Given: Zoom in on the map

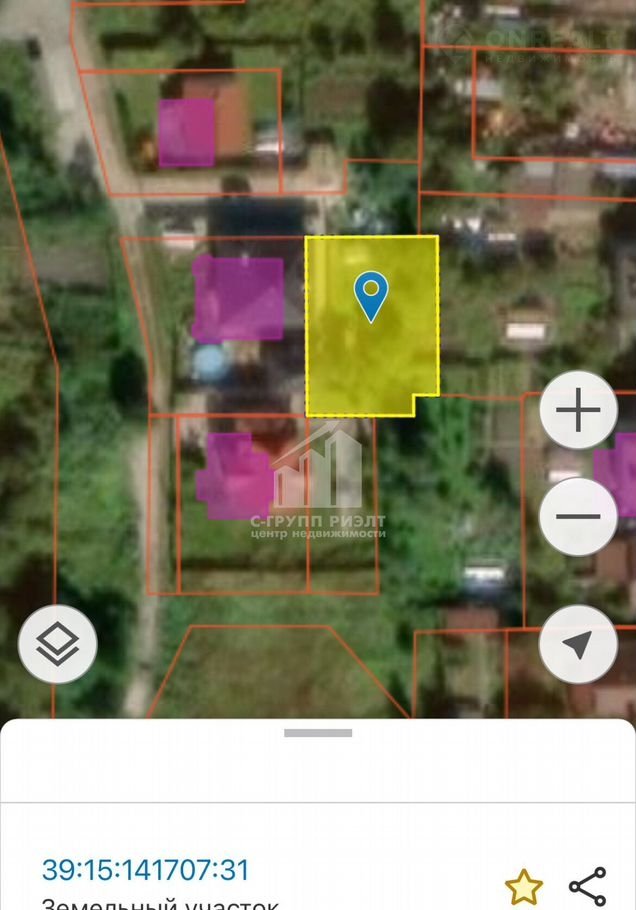Looking at the screenshot, I should (x=578, y=411).
